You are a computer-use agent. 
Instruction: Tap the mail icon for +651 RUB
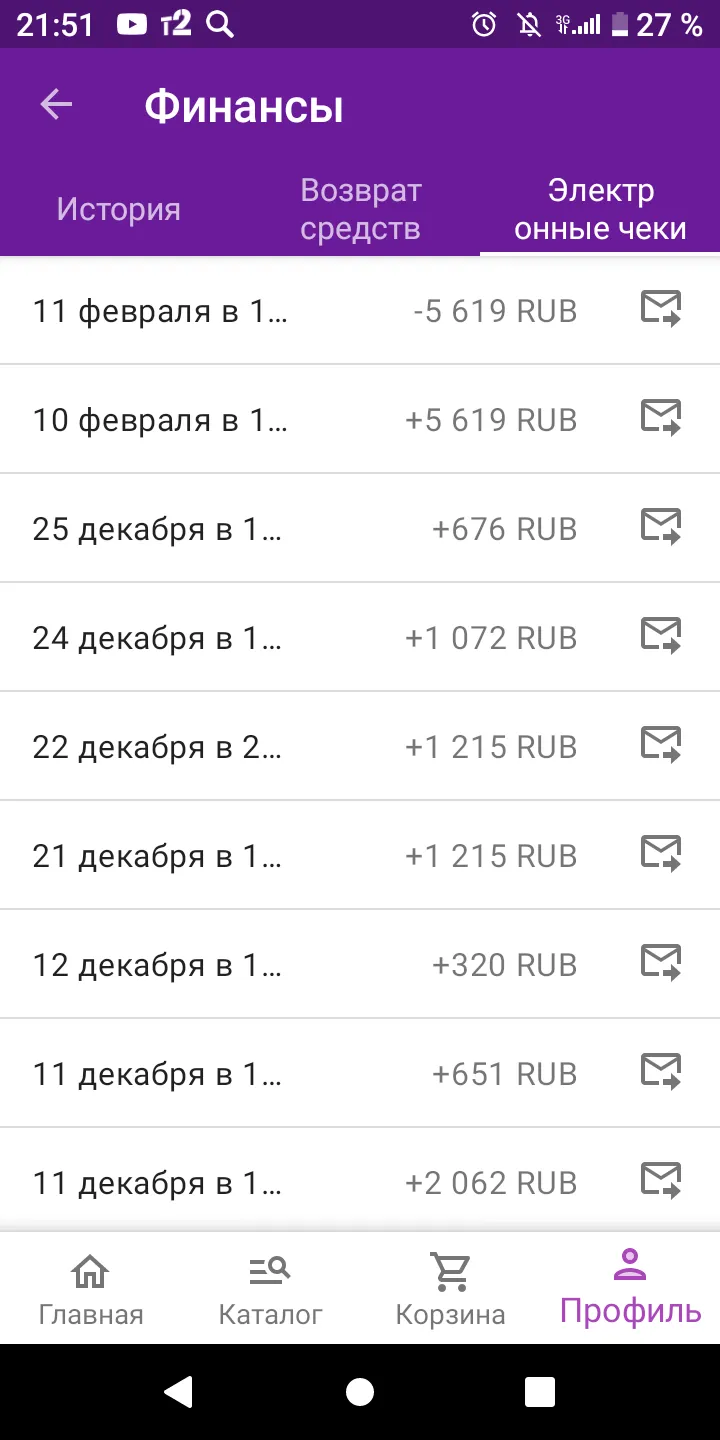[x=661, y=1072]
